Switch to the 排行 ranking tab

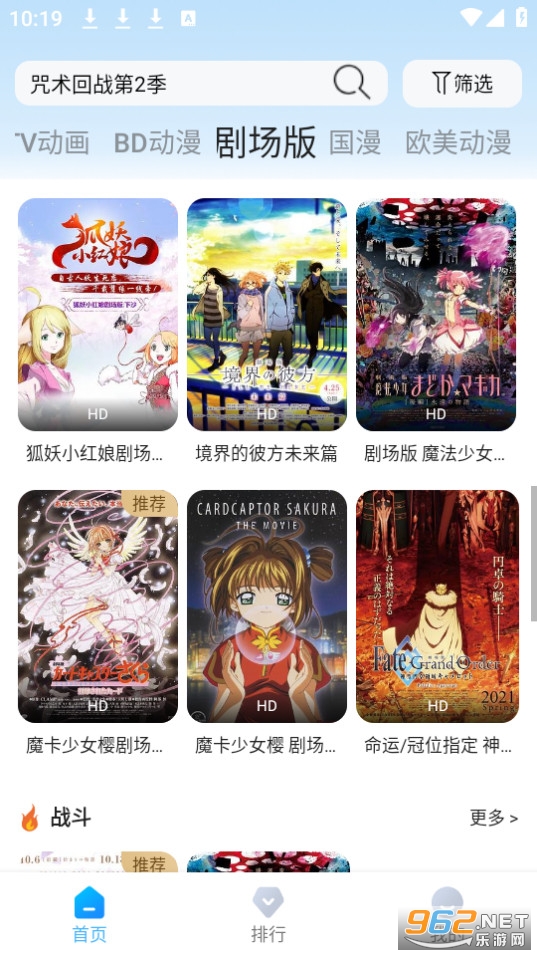coord(268,915)
